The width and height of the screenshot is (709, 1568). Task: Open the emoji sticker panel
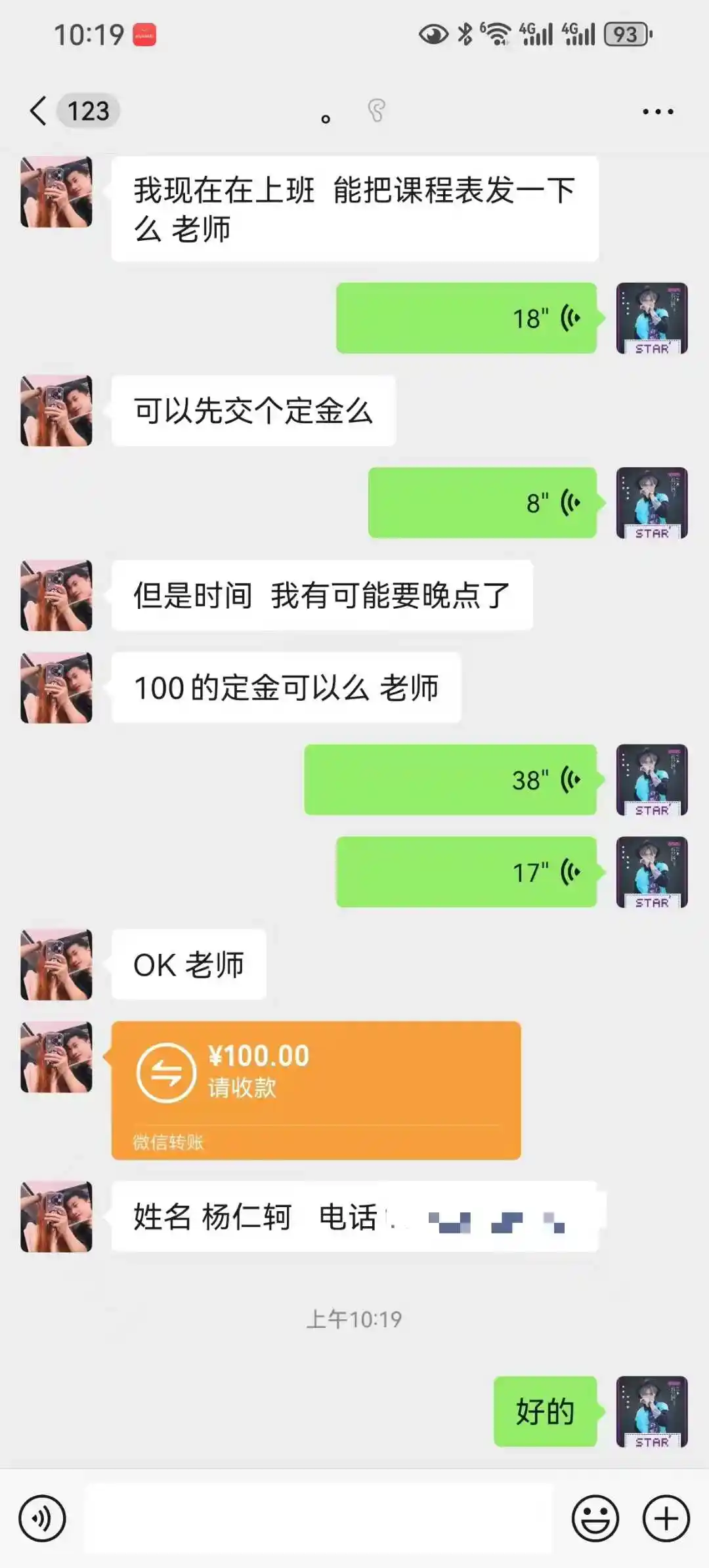(595, 1518)
